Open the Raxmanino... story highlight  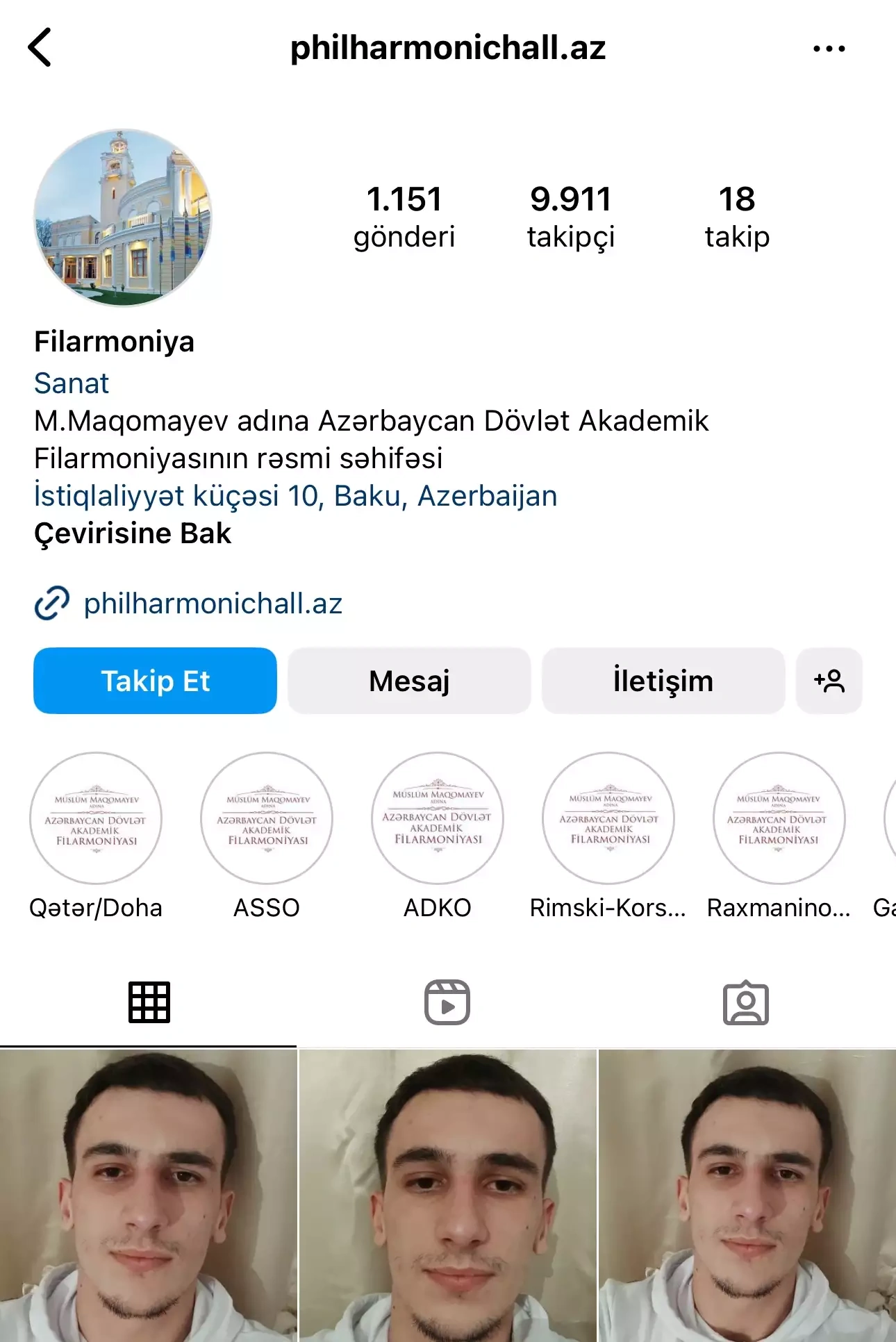[779, 818]
